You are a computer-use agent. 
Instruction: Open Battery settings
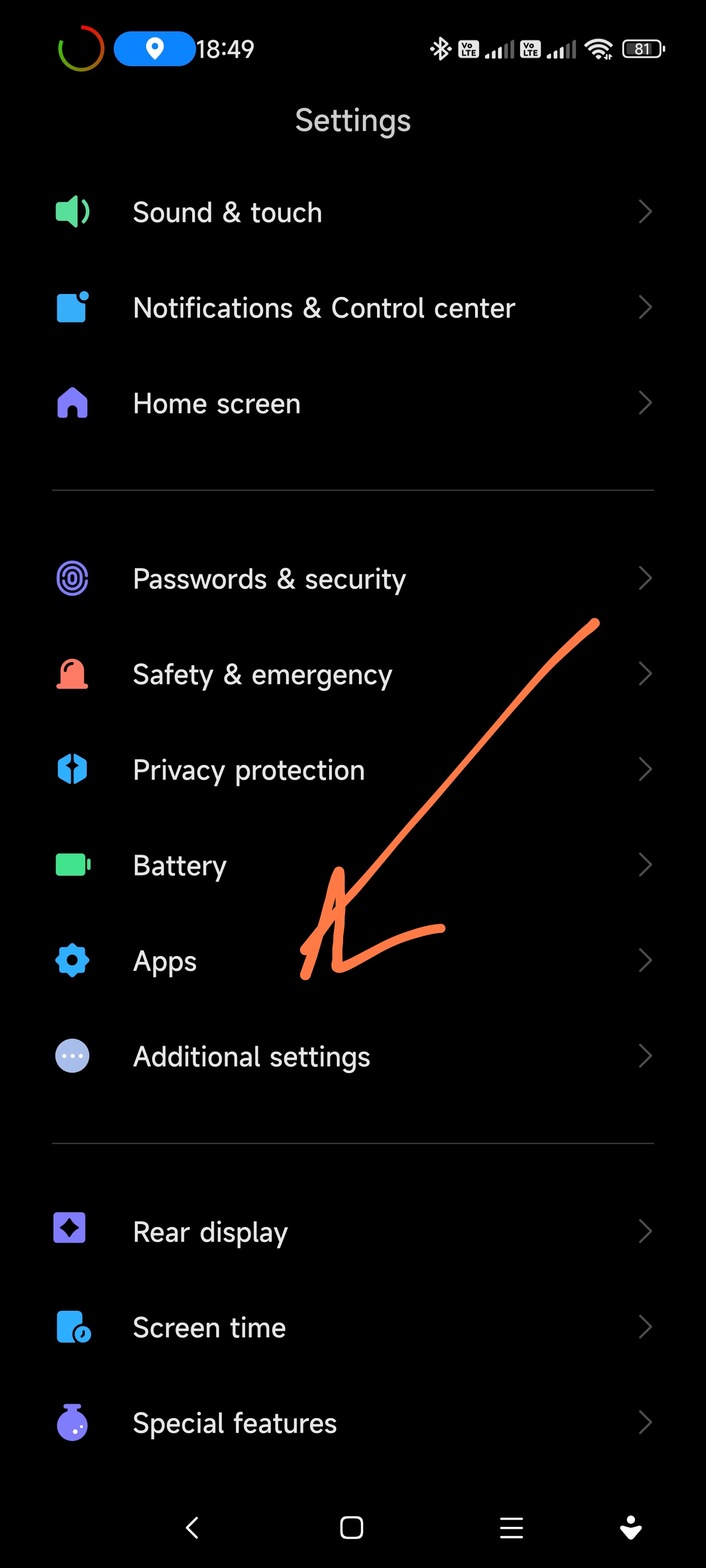click(x=353, y=865)
